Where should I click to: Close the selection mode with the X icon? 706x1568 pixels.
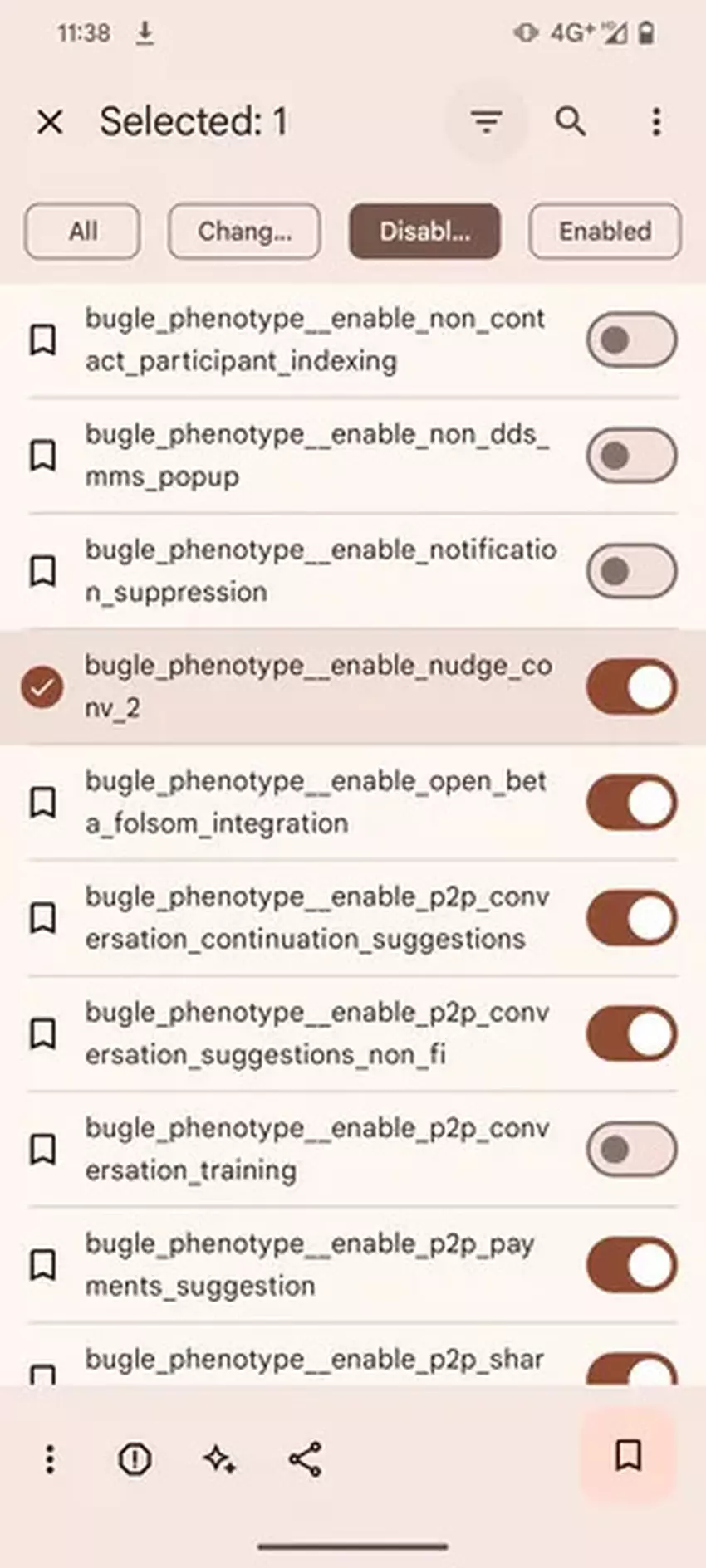pyautogui.click(x=50, y=122)
